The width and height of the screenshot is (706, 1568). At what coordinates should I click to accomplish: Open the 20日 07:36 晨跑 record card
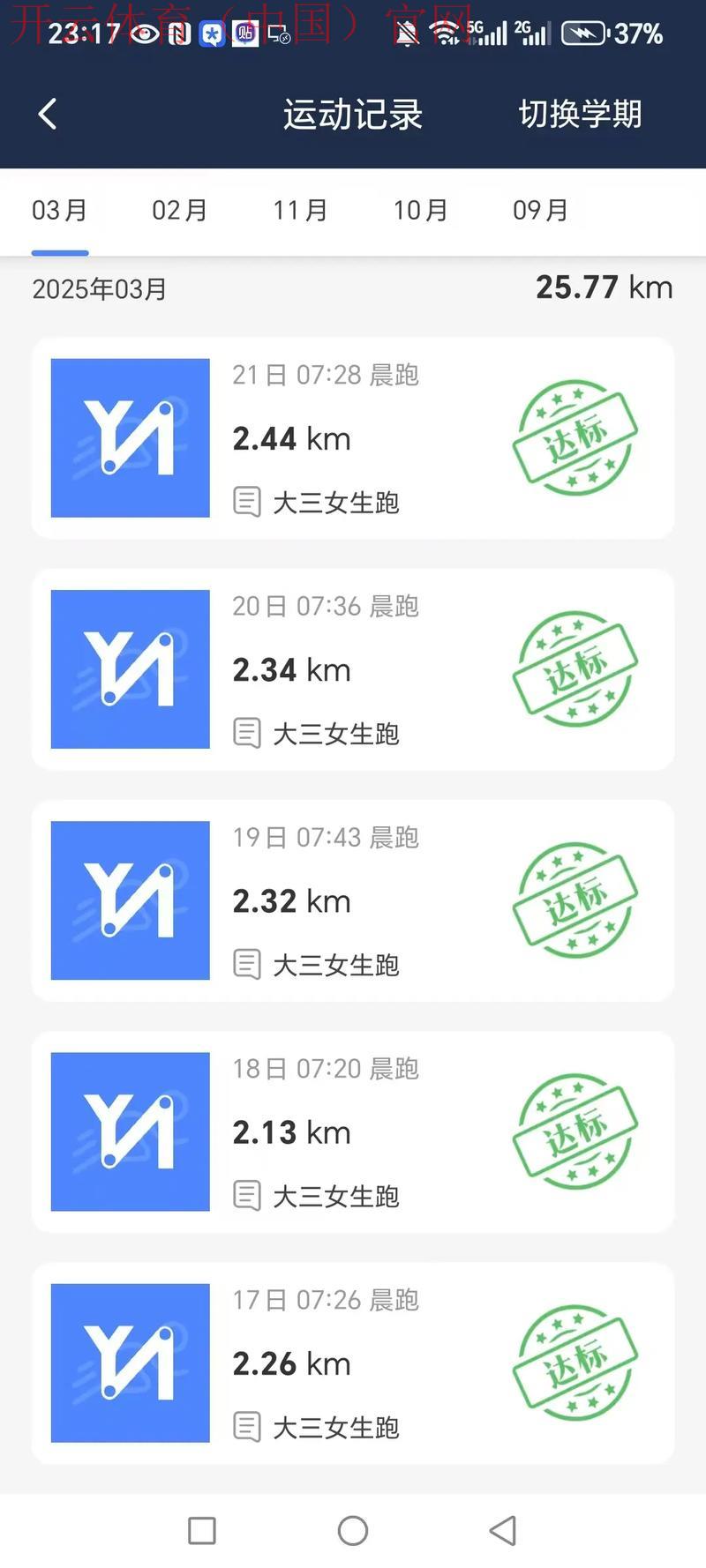point(353,668)
